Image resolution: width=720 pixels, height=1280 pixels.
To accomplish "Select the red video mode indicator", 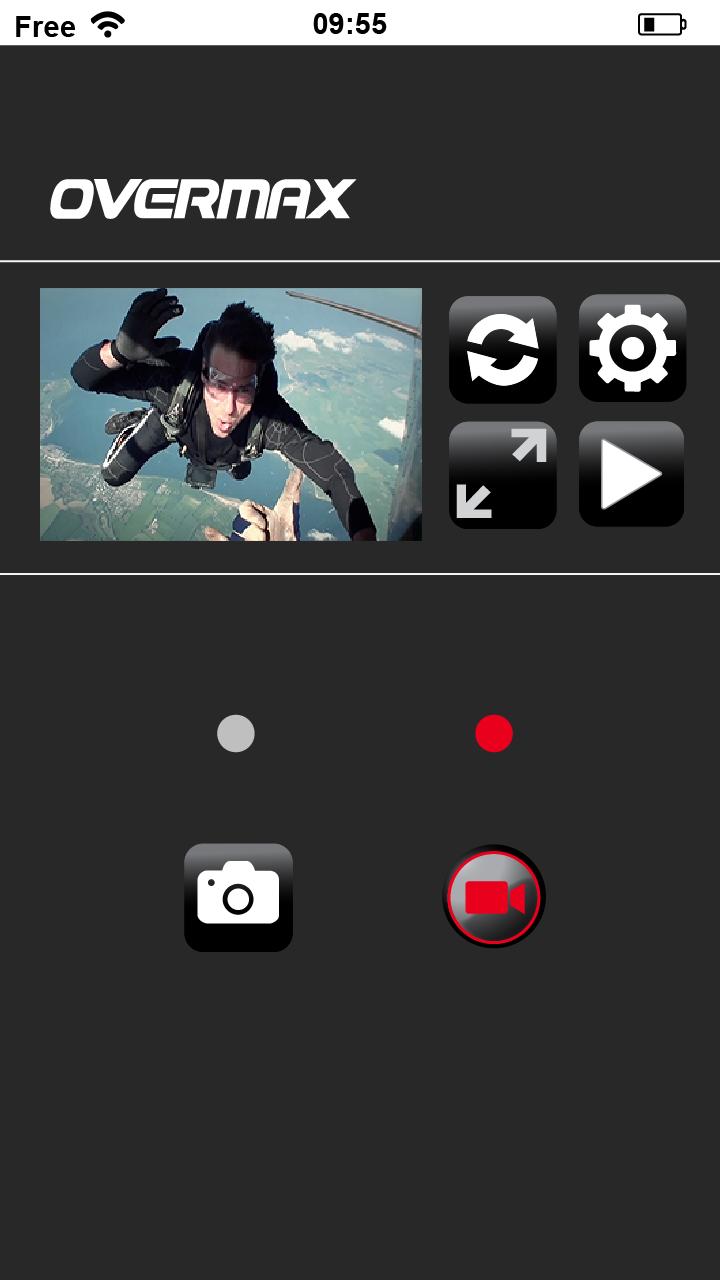I will [x=491, y=734].
